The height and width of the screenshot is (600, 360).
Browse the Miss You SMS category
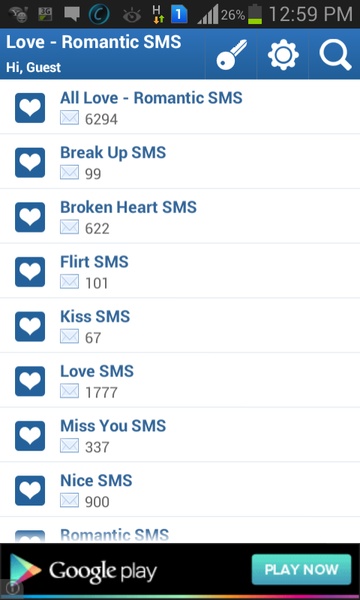tap(180, 435)
